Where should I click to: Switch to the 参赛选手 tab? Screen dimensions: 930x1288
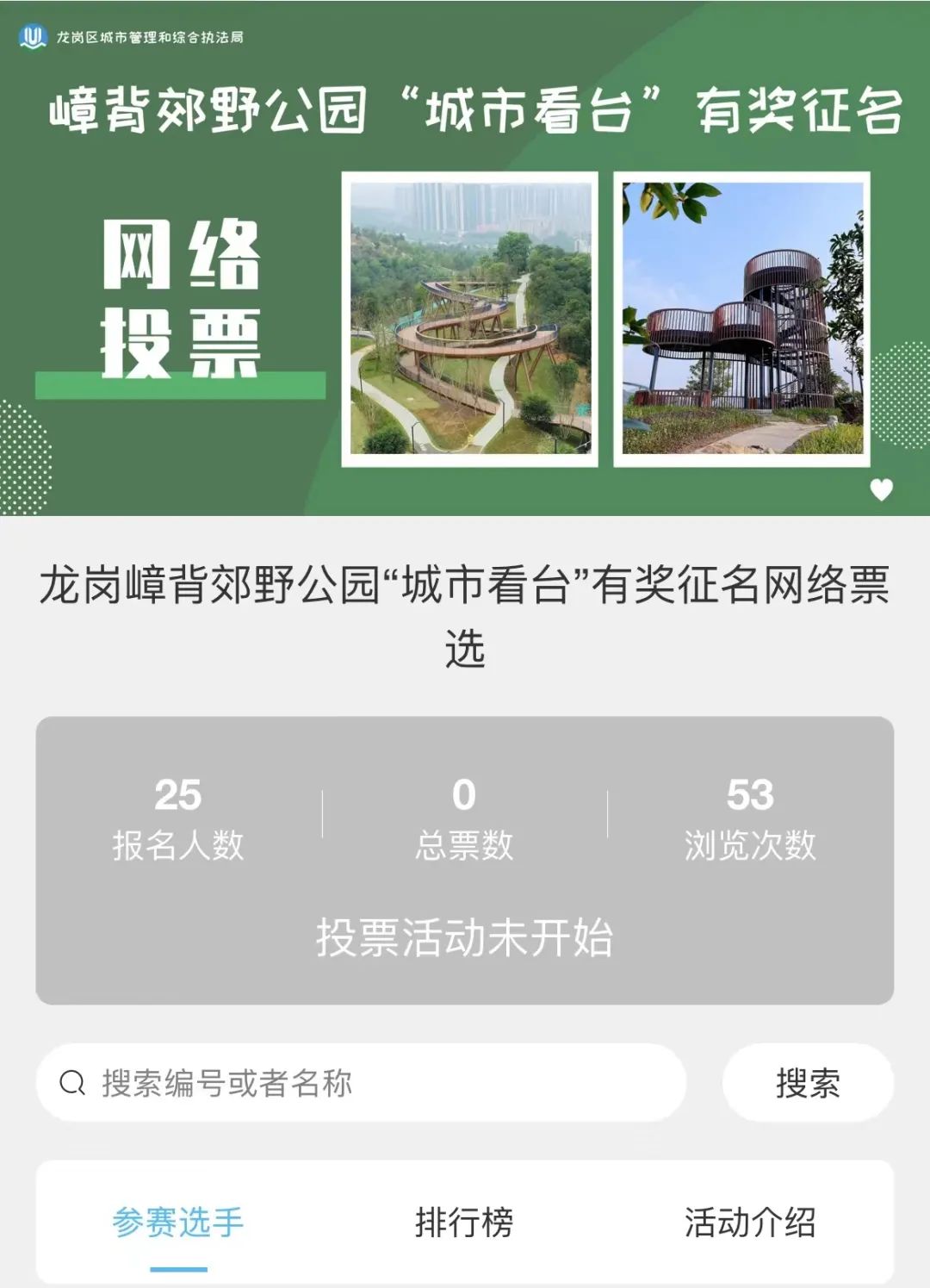click(178, 1223)
